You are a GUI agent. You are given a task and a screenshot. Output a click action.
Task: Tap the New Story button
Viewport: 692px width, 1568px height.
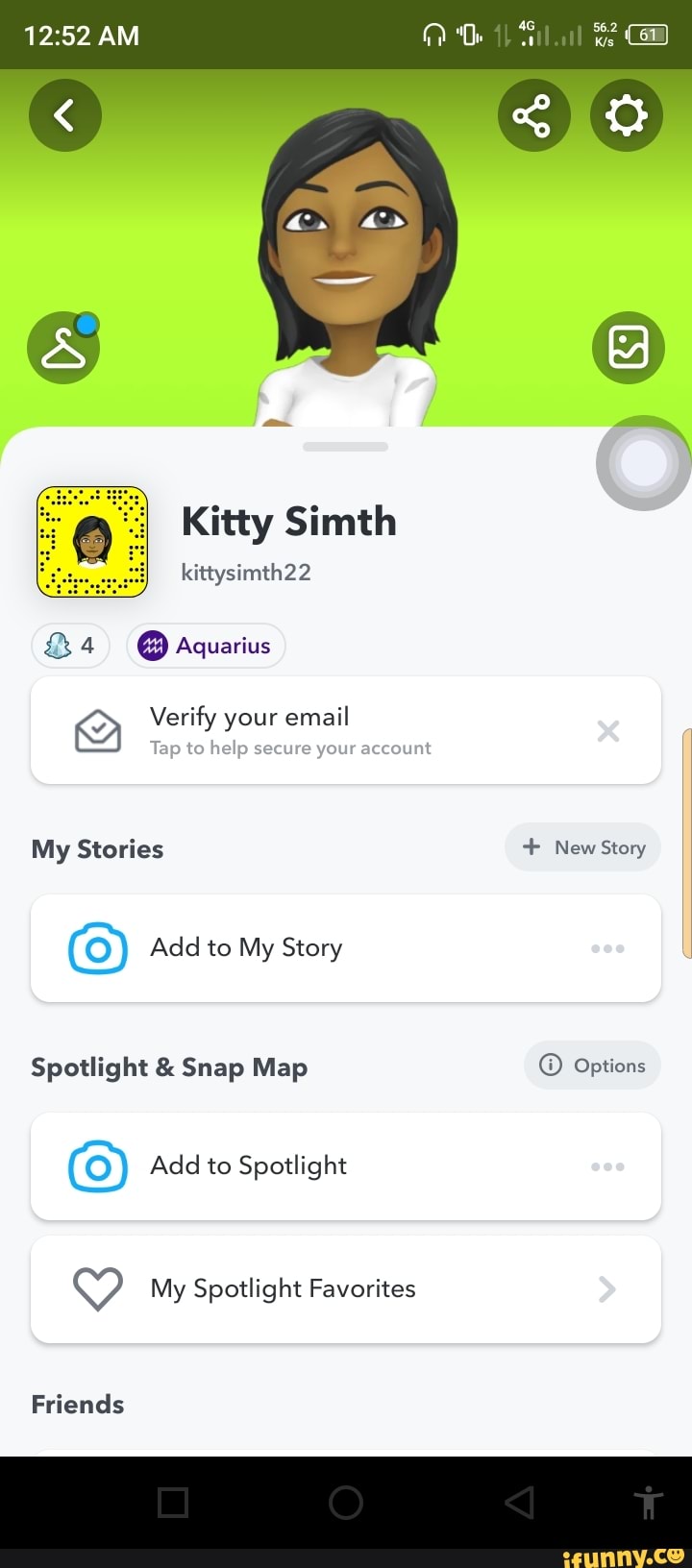click(582, 847)
